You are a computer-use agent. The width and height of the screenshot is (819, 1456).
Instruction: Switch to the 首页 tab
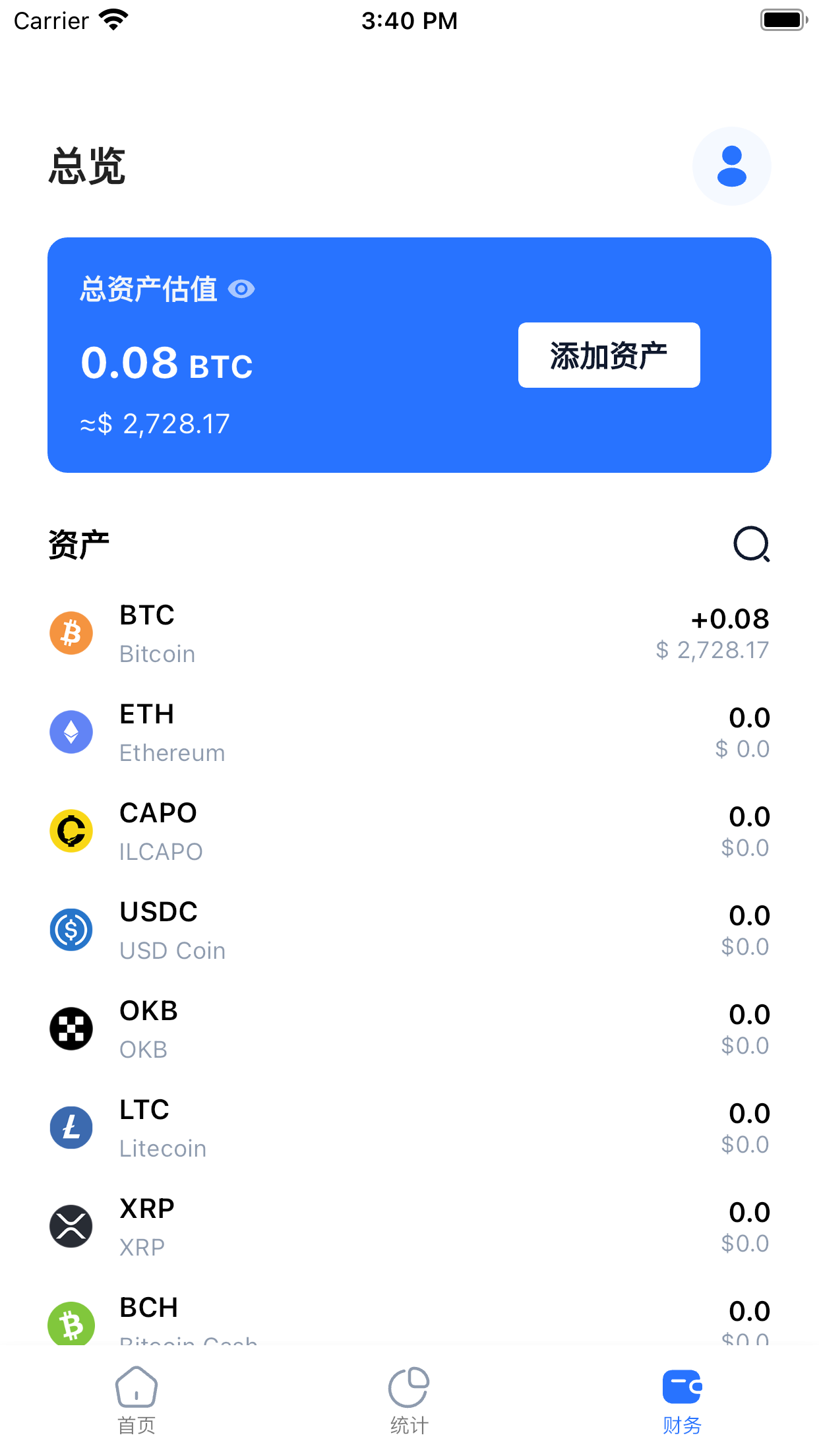click(x=136, y=1401)
